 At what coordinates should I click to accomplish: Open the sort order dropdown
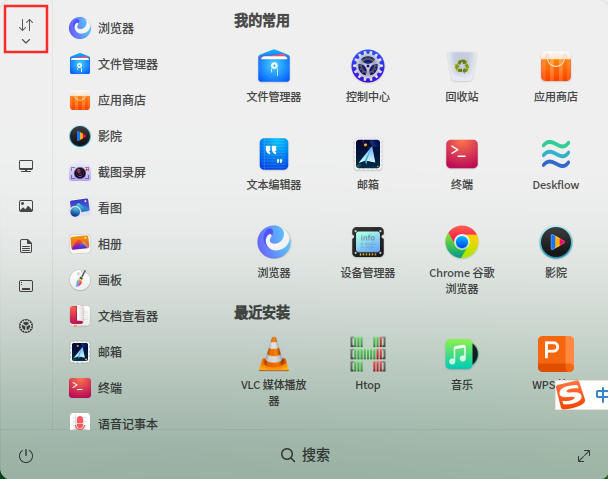coord(26,31)
